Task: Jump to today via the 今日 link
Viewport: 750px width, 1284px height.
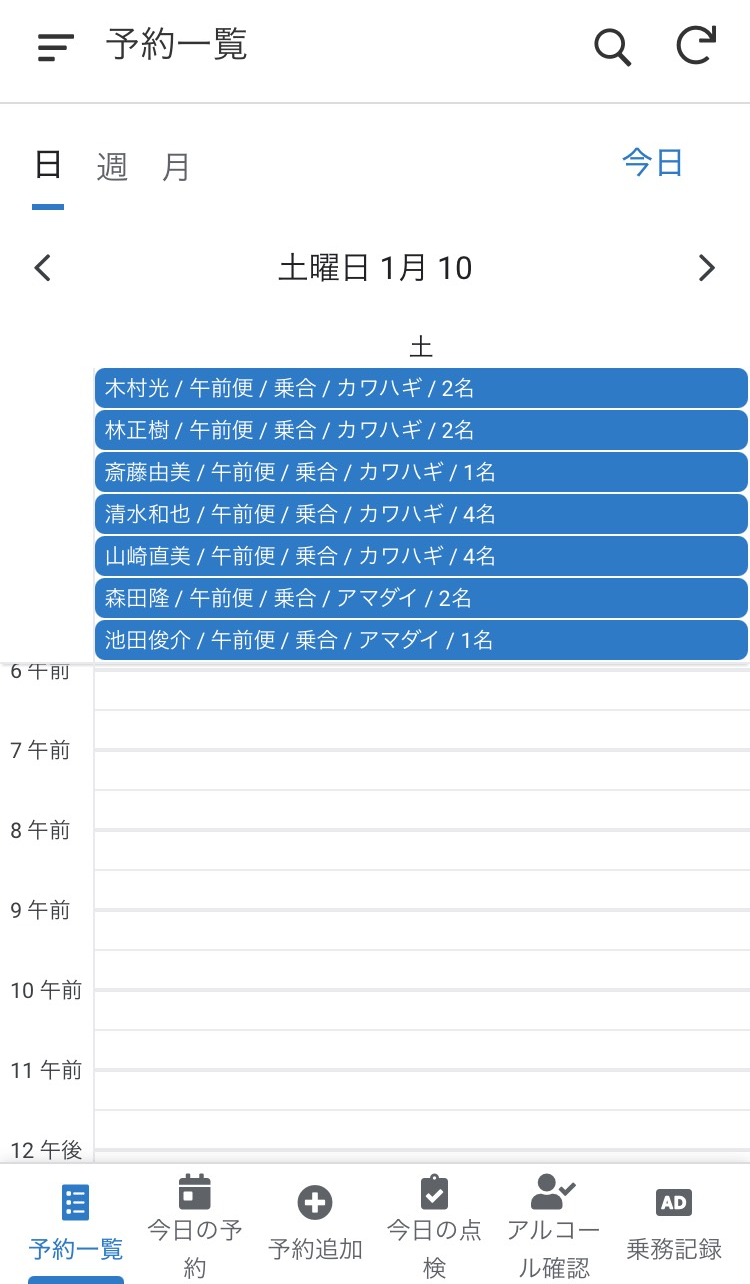Action: click(x=653, y=161)
